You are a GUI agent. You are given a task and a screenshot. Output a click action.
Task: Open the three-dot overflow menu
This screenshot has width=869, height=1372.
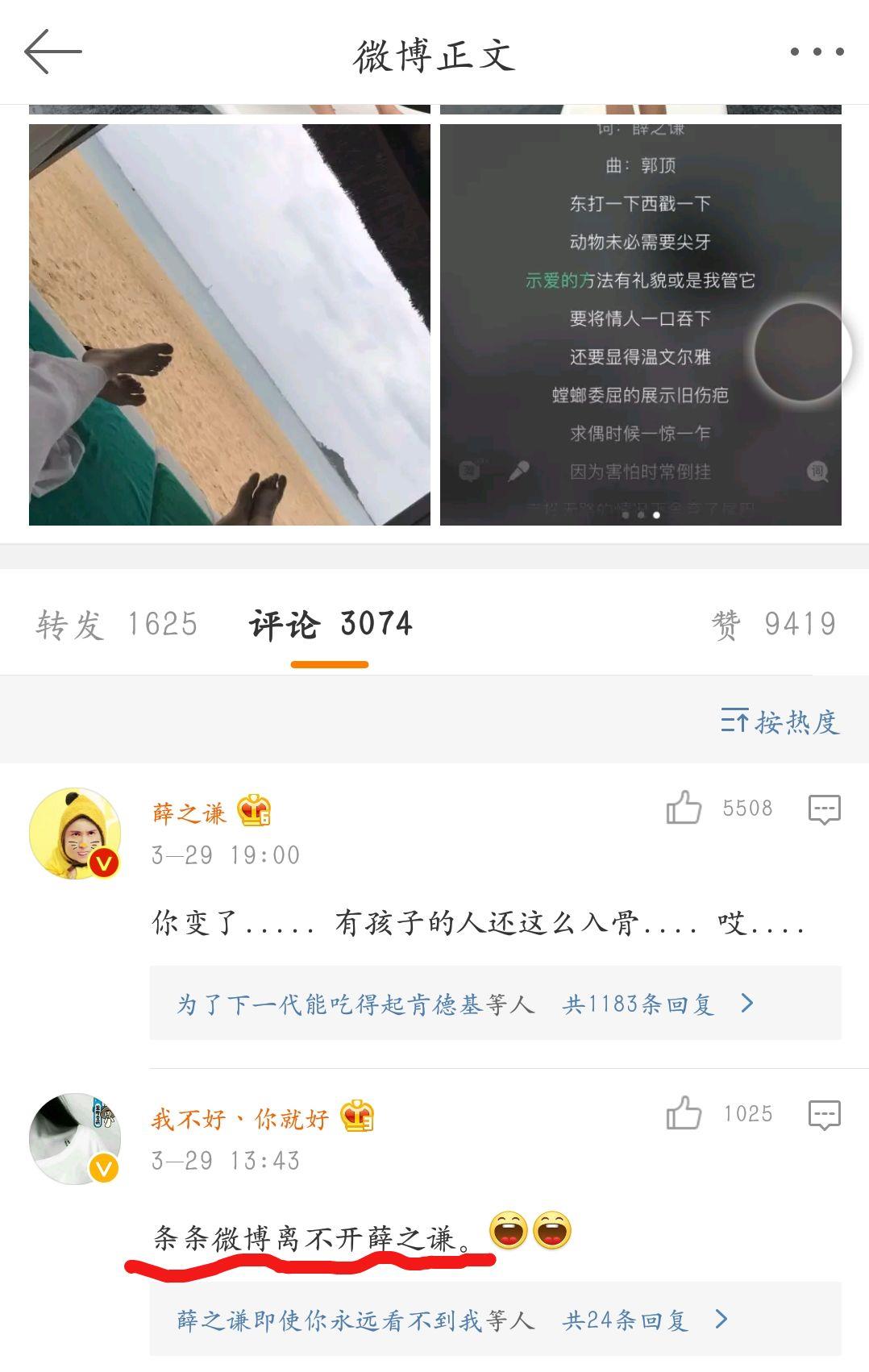coord(817,52)
